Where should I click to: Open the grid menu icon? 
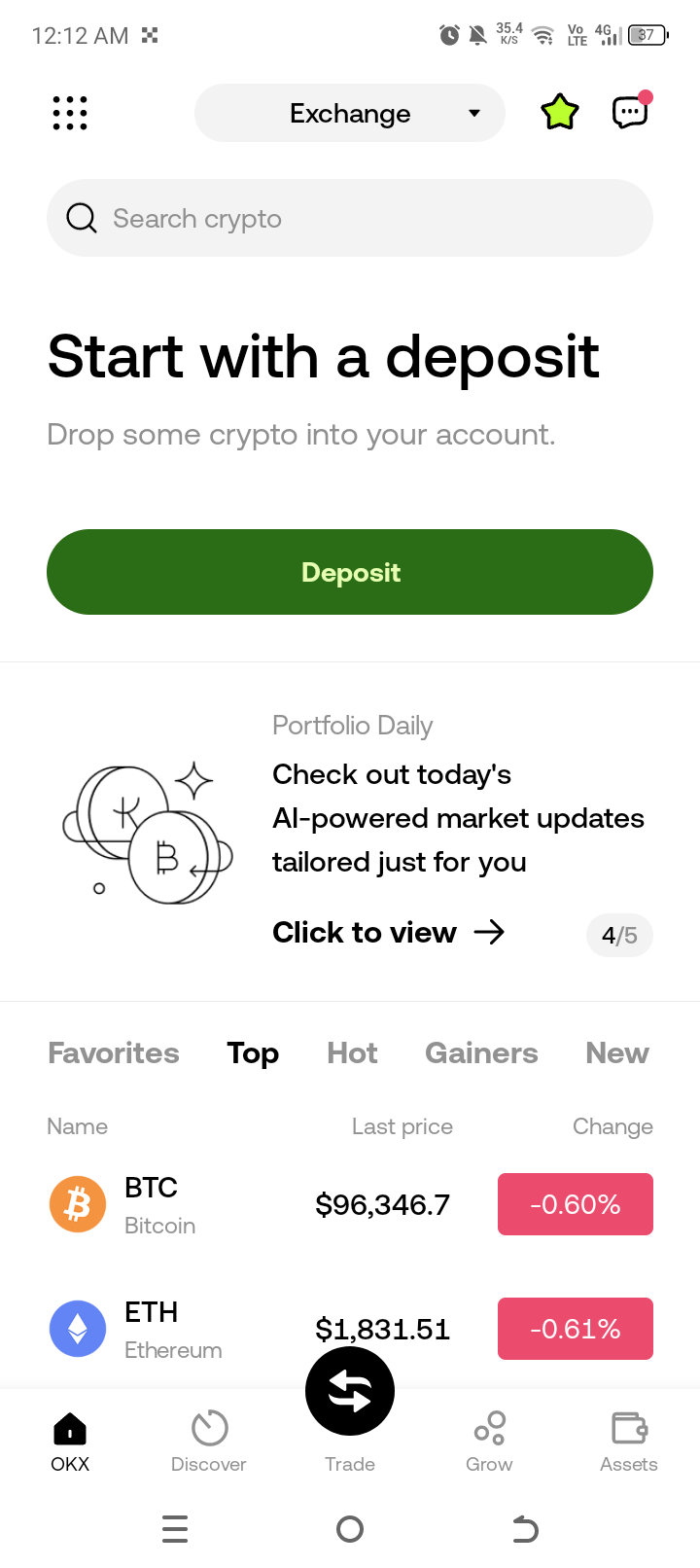click(69, 113)
